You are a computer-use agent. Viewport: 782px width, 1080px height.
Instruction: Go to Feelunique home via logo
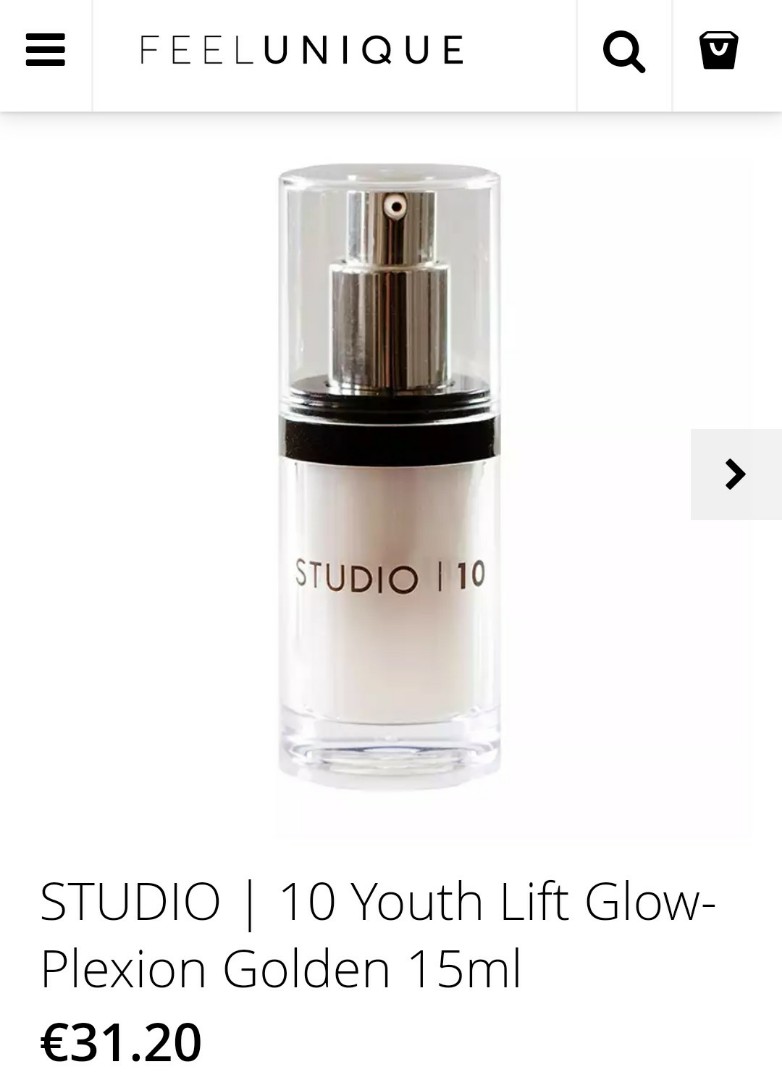pyautogui.click(x=301, y=50)
